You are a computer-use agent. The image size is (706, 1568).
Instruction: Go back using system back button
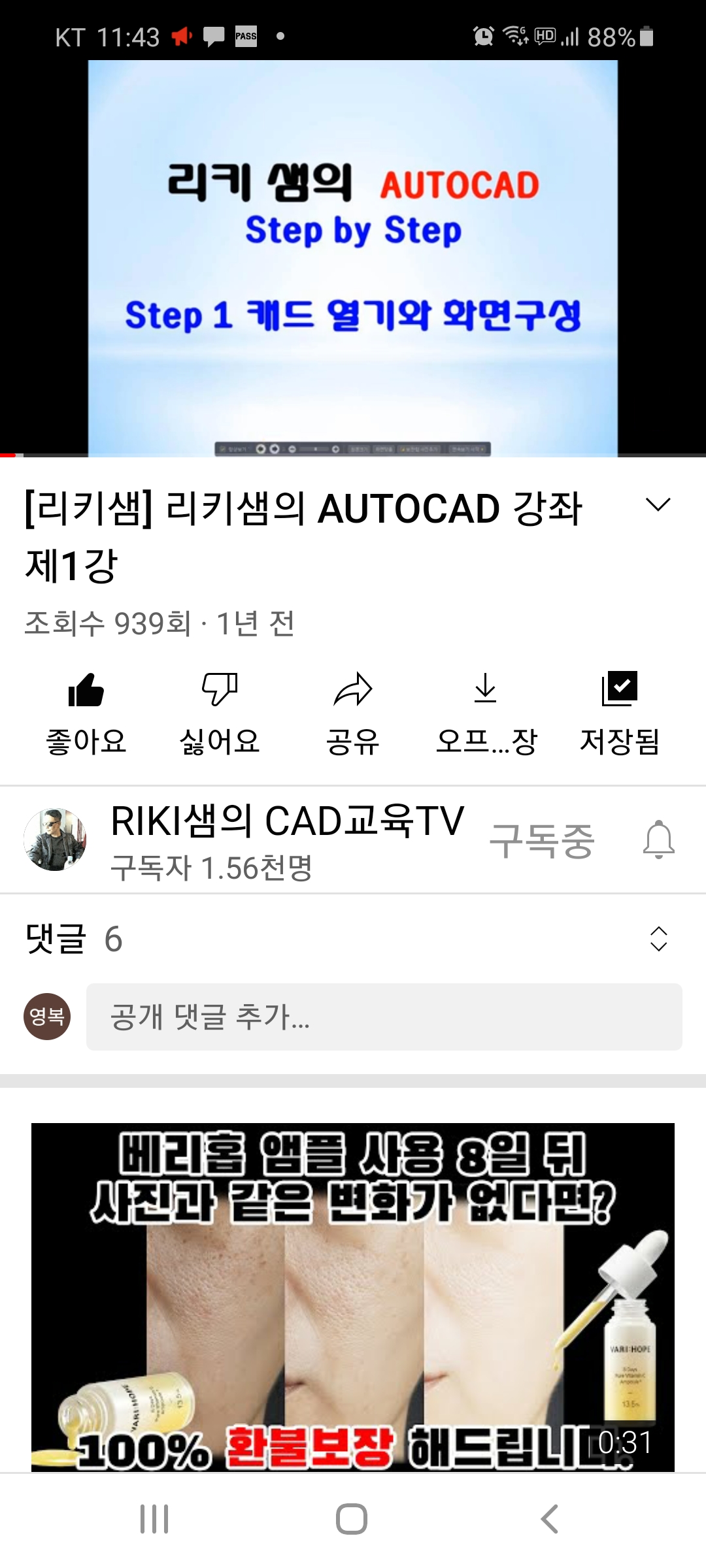point(550,1519)
